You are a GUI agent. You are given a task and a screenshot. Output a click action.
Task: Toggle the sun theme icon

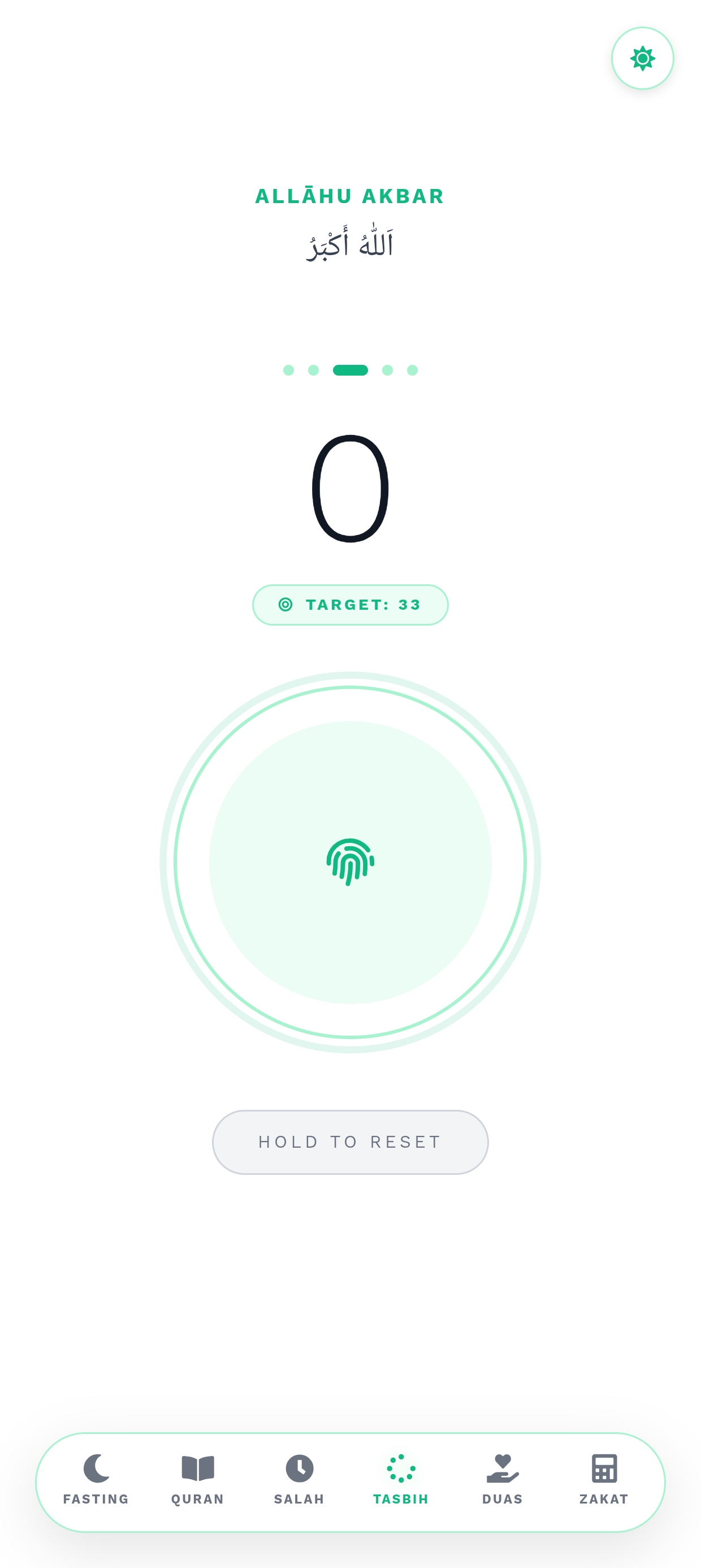click(x=642, y=58)
